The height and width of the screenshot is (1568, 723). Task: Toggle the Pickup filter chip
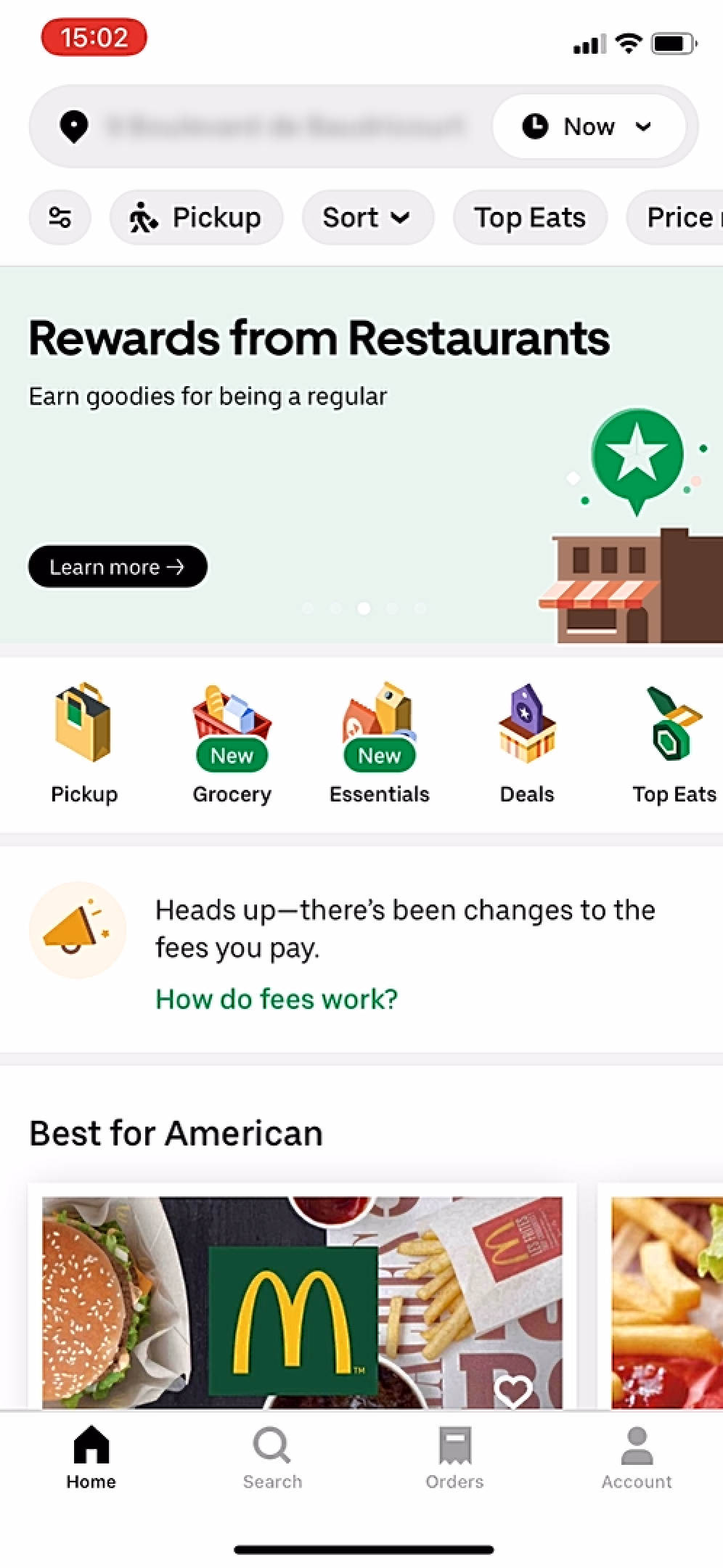195,217
